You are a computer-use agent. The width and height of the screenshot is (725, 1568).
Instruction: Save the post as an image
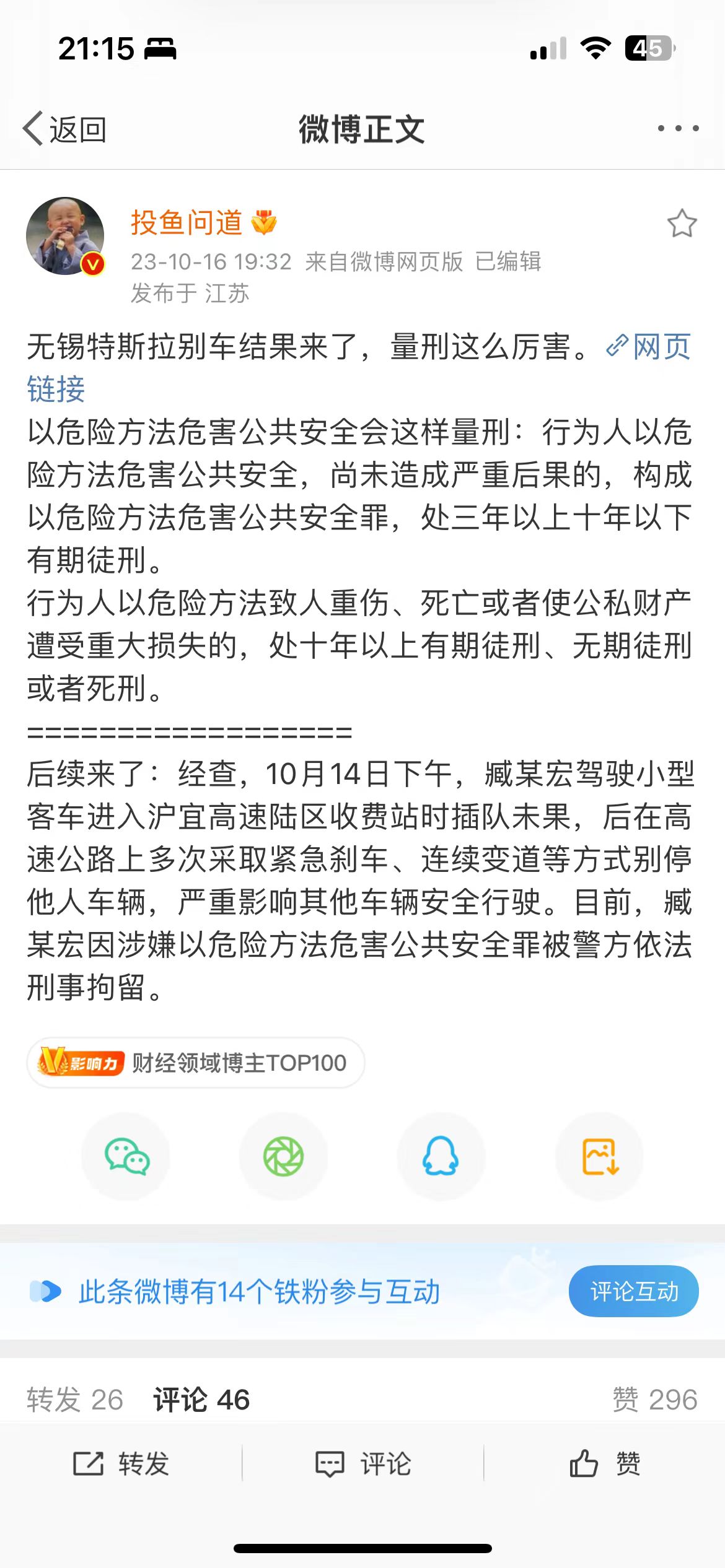point(599,1156)
